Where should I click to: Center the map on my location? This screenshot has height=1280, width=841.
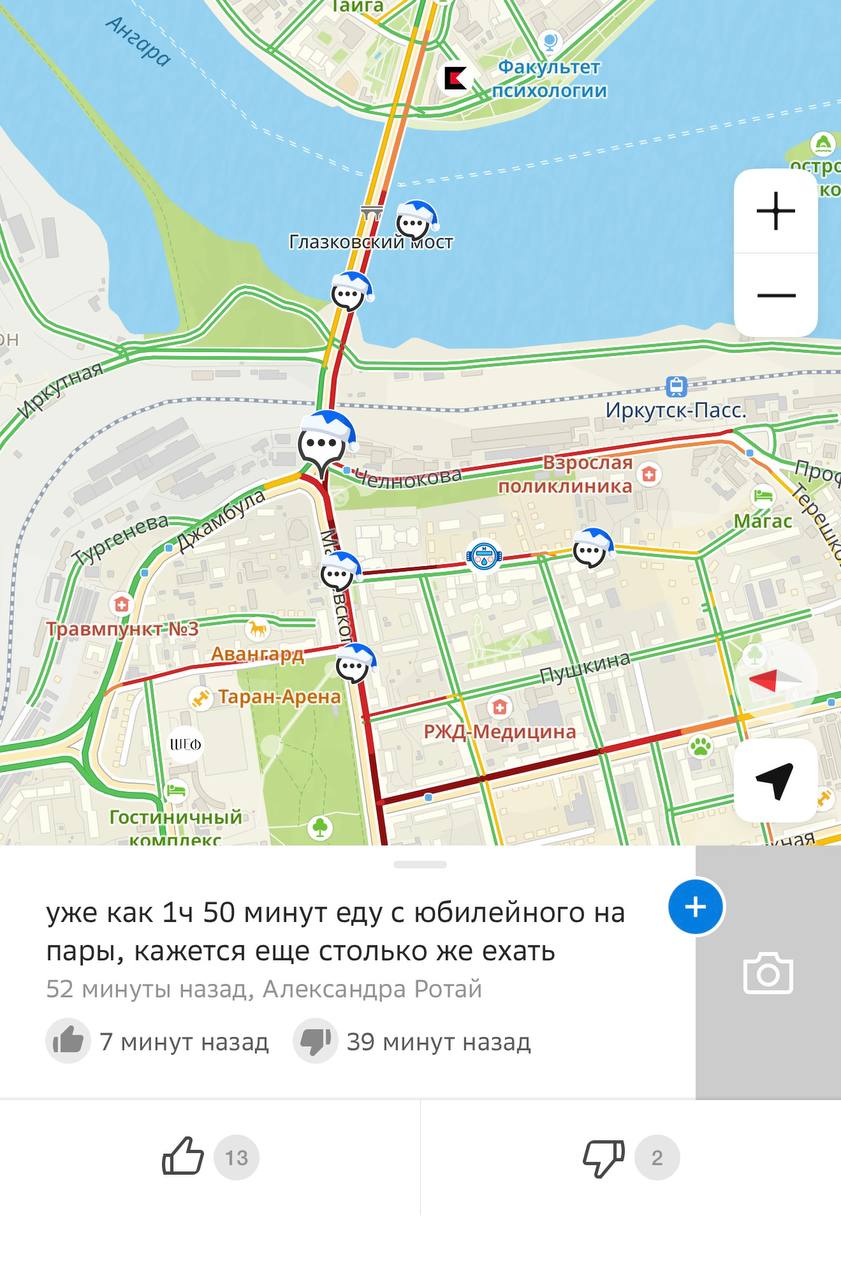point(776,780)
